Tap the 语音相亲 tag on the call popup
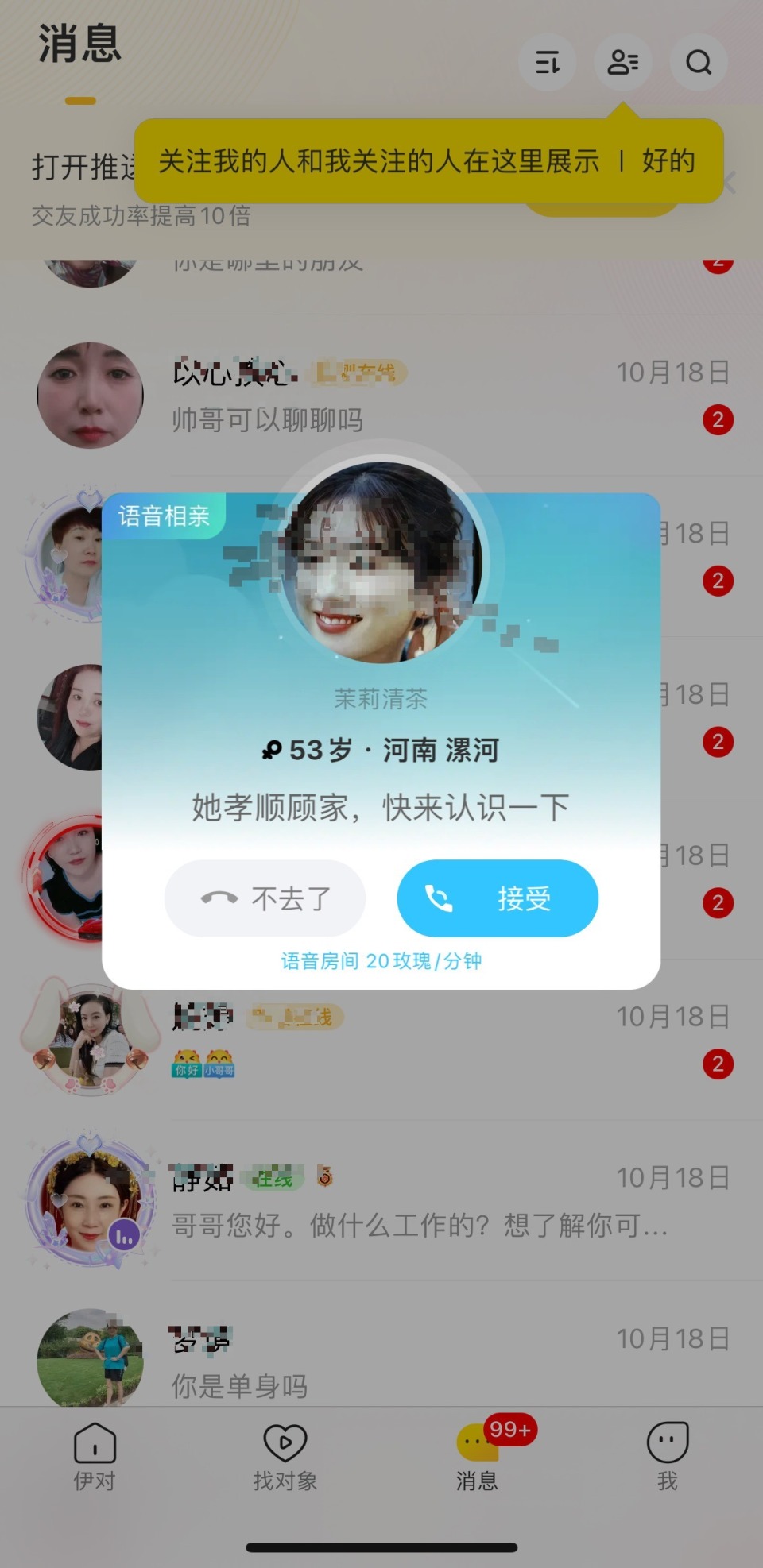Viewport: 763px width, 1568px height. [165, 516]
